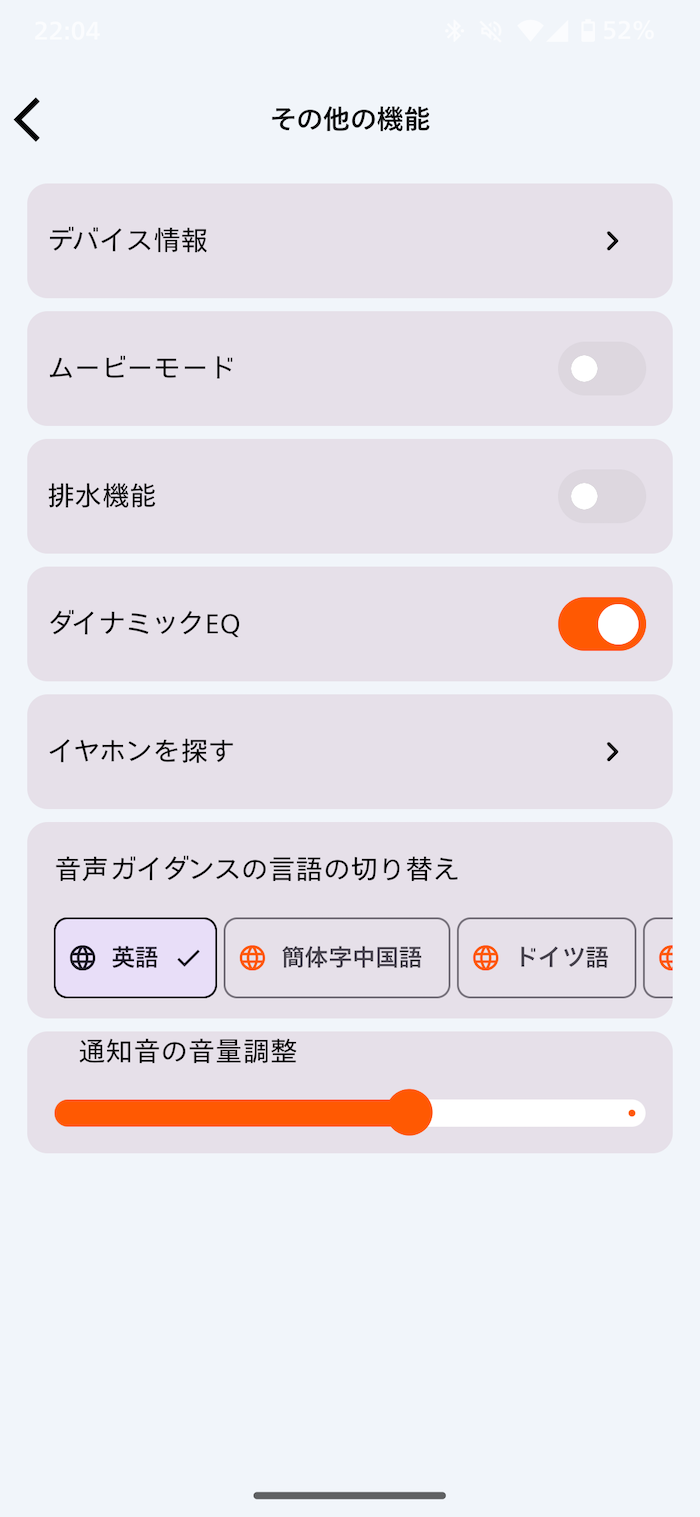This screenshot has height=1517, width=700.
Task: Switch voice guidance to ドイツ語
Action: click(546, 958)
